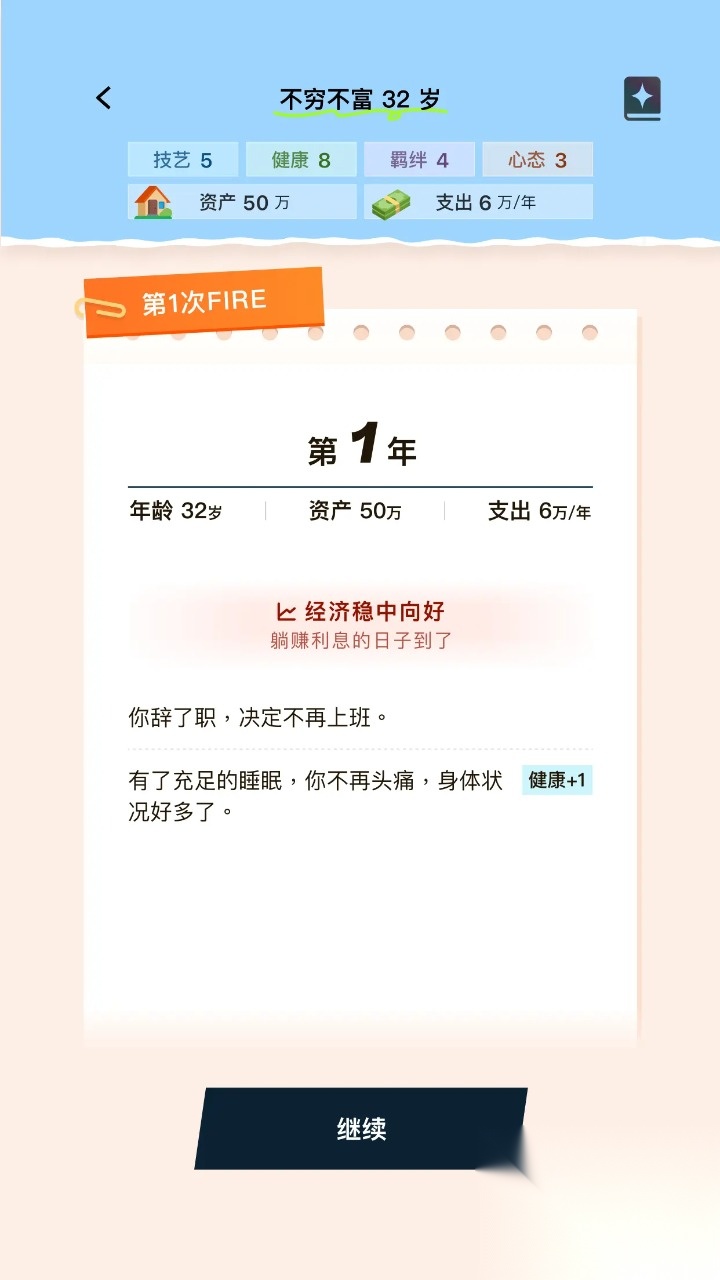Screen dimensions: 720x1280
Task: Tap the back arrow at top left
Action: click(102, 97)
